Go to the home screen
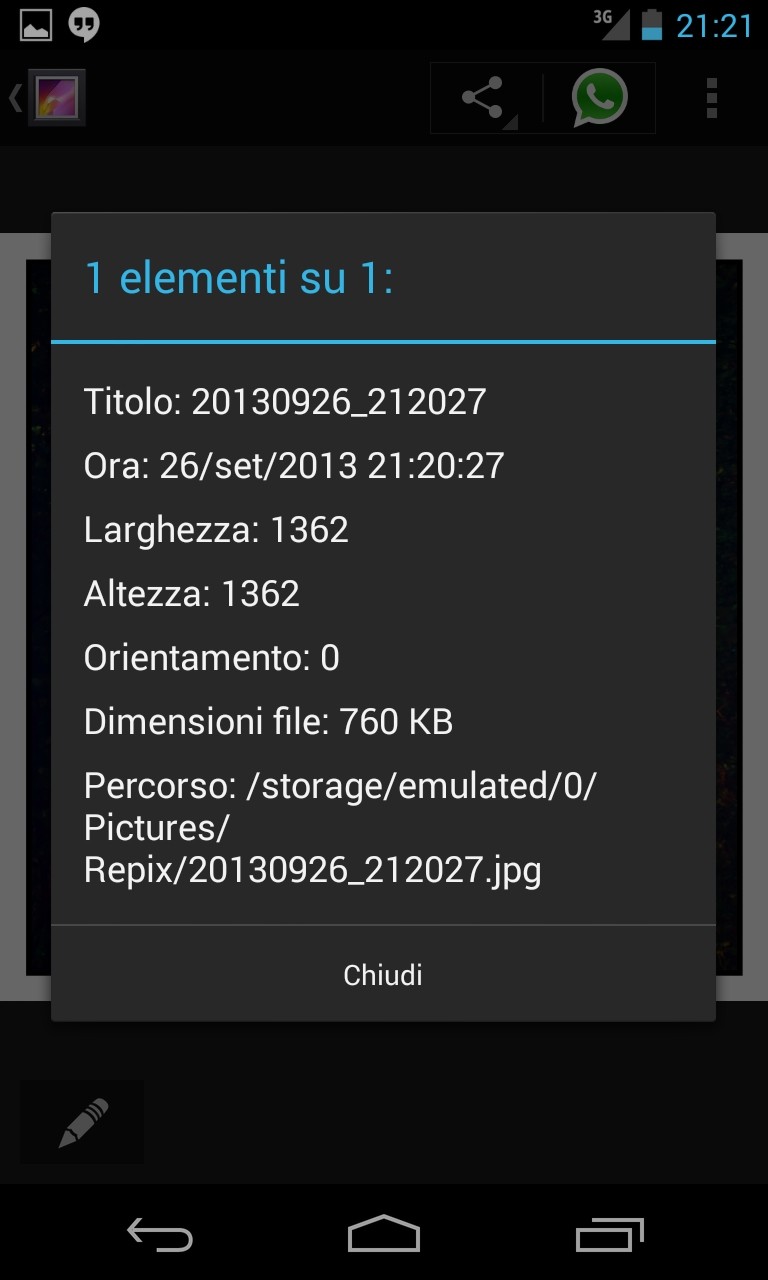 383,1235
